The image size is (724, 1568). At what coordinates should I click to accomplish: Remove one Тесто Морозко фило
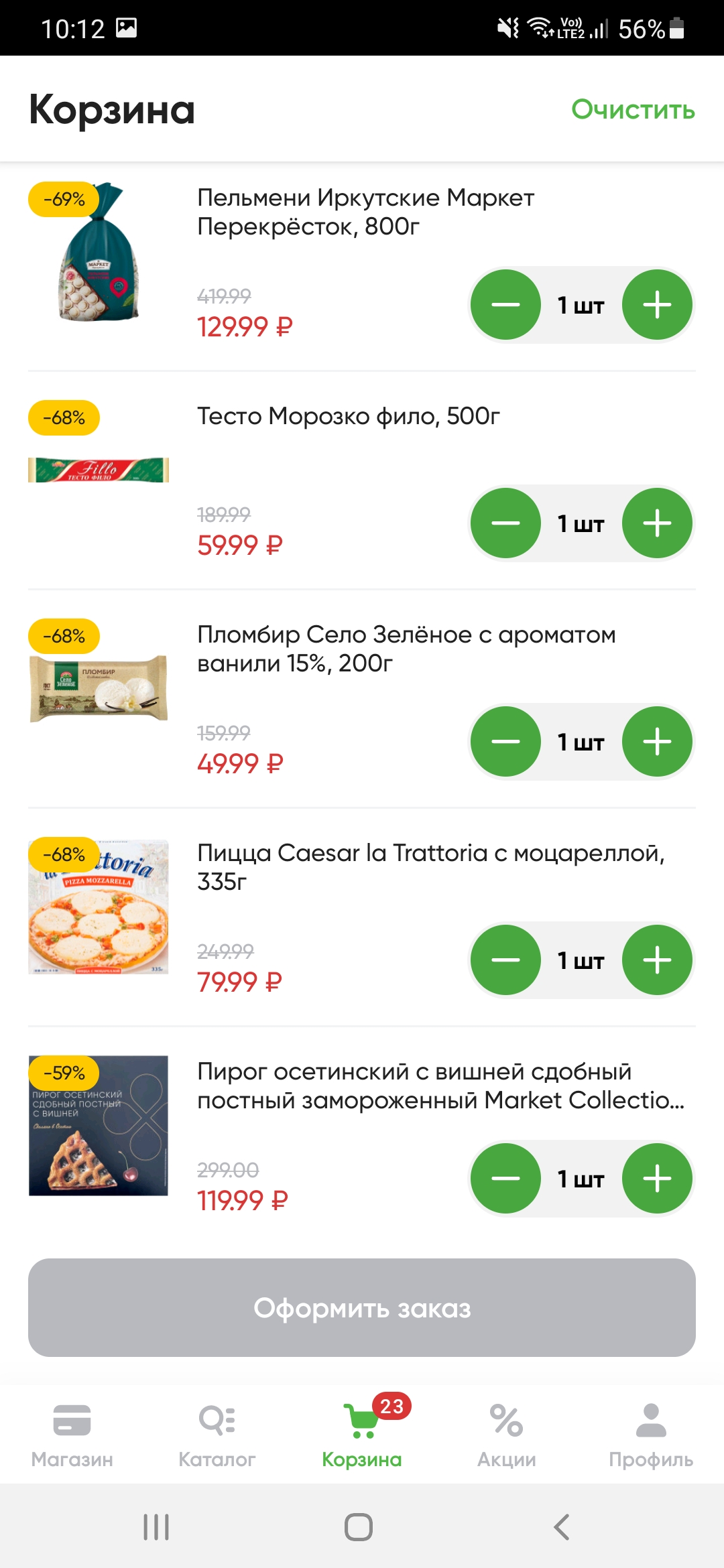pyautogui.click(x=505, y=523)
